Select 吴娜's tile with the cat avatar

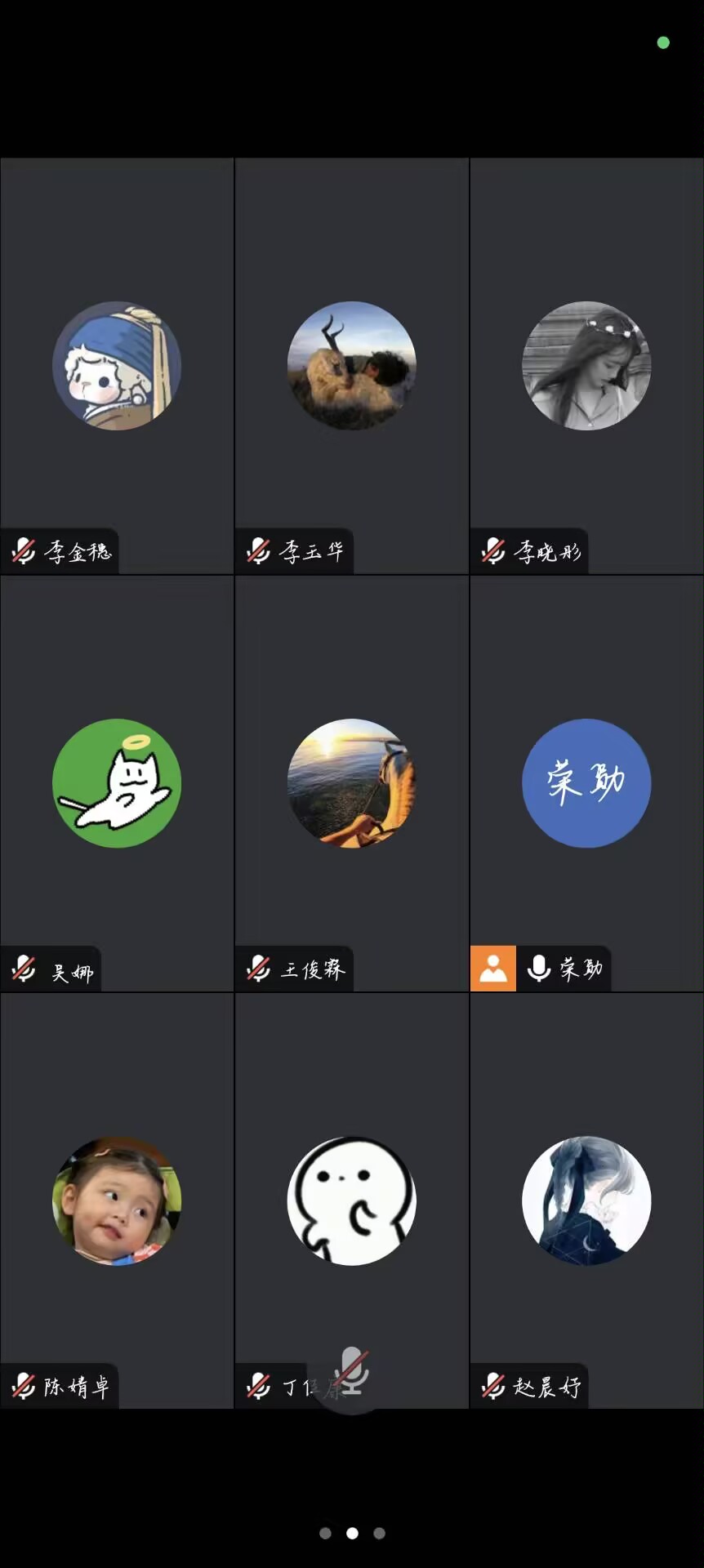117,783
